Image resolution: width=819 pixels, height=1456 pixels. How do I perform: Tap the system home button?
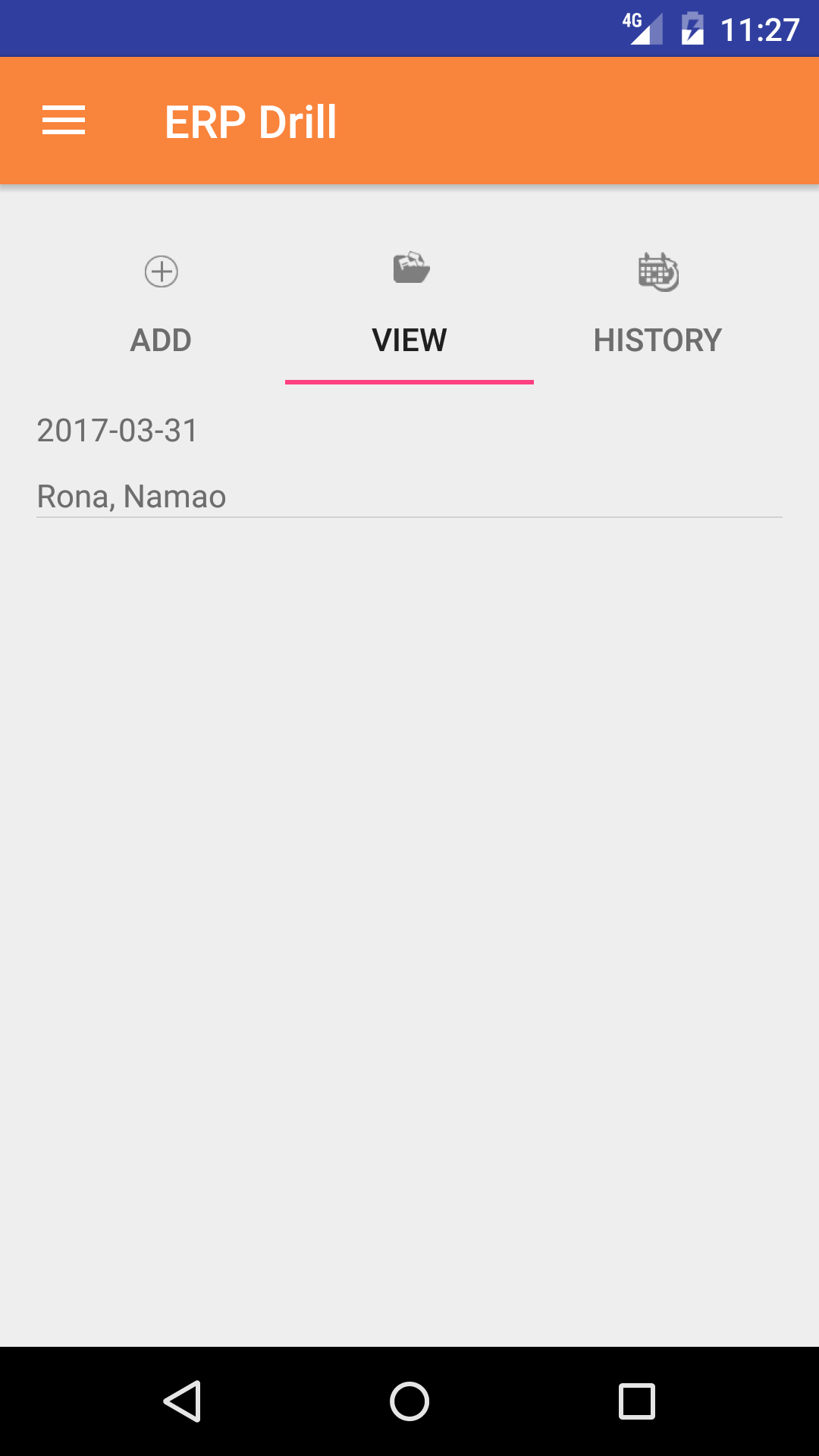[x=409, y=1401]
